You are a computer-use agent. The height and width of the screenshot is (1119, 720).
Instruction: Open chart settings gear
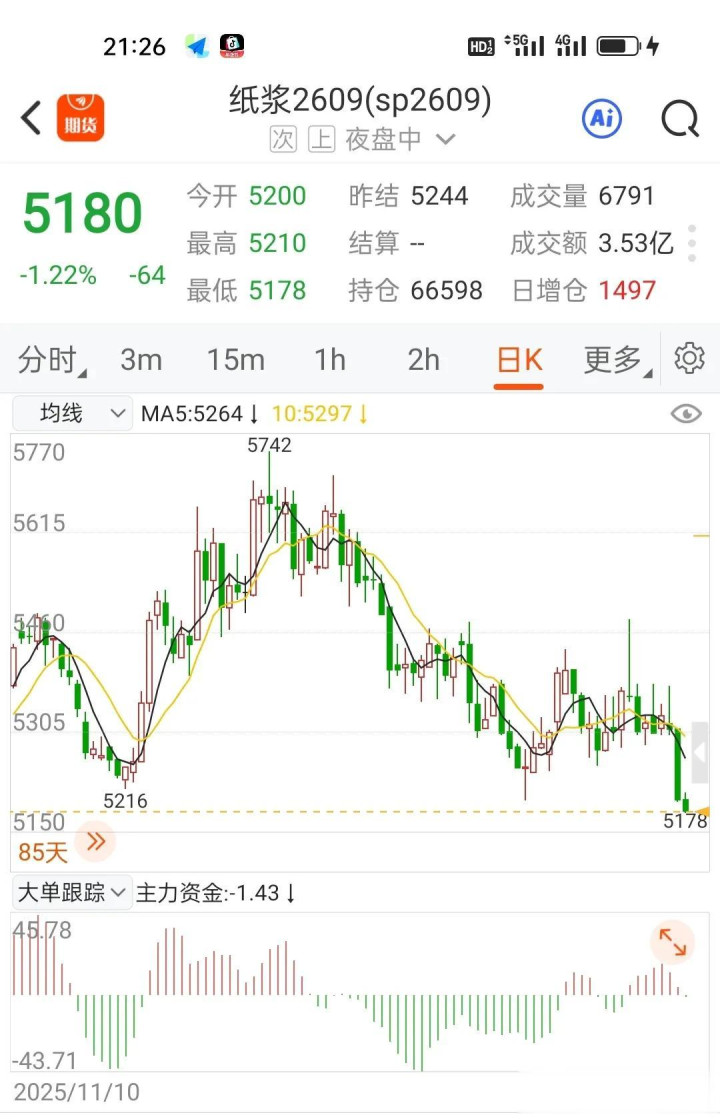(689, 358)
